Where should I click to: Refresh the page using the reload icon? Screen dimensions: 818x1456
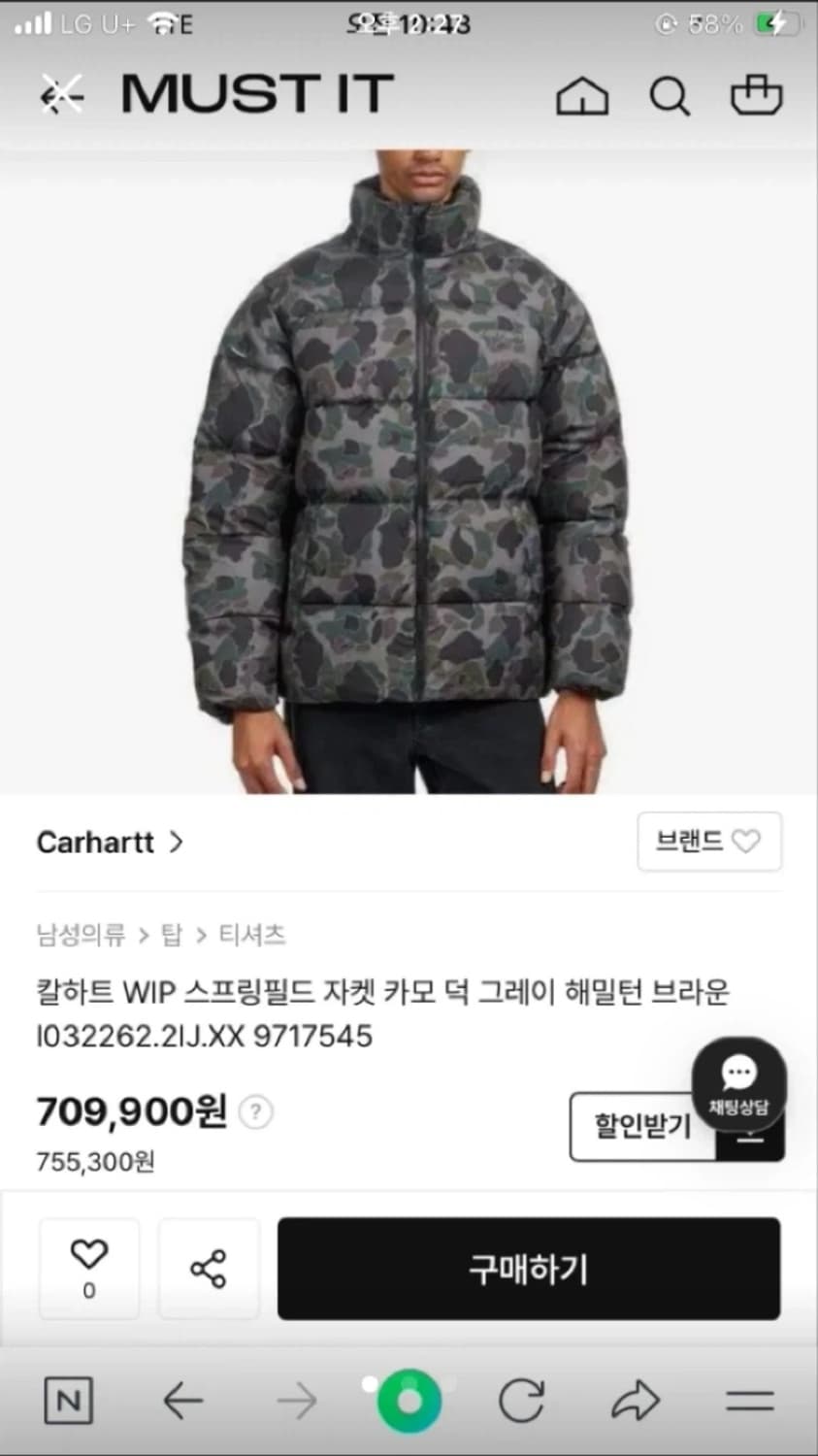(520, 1401)
